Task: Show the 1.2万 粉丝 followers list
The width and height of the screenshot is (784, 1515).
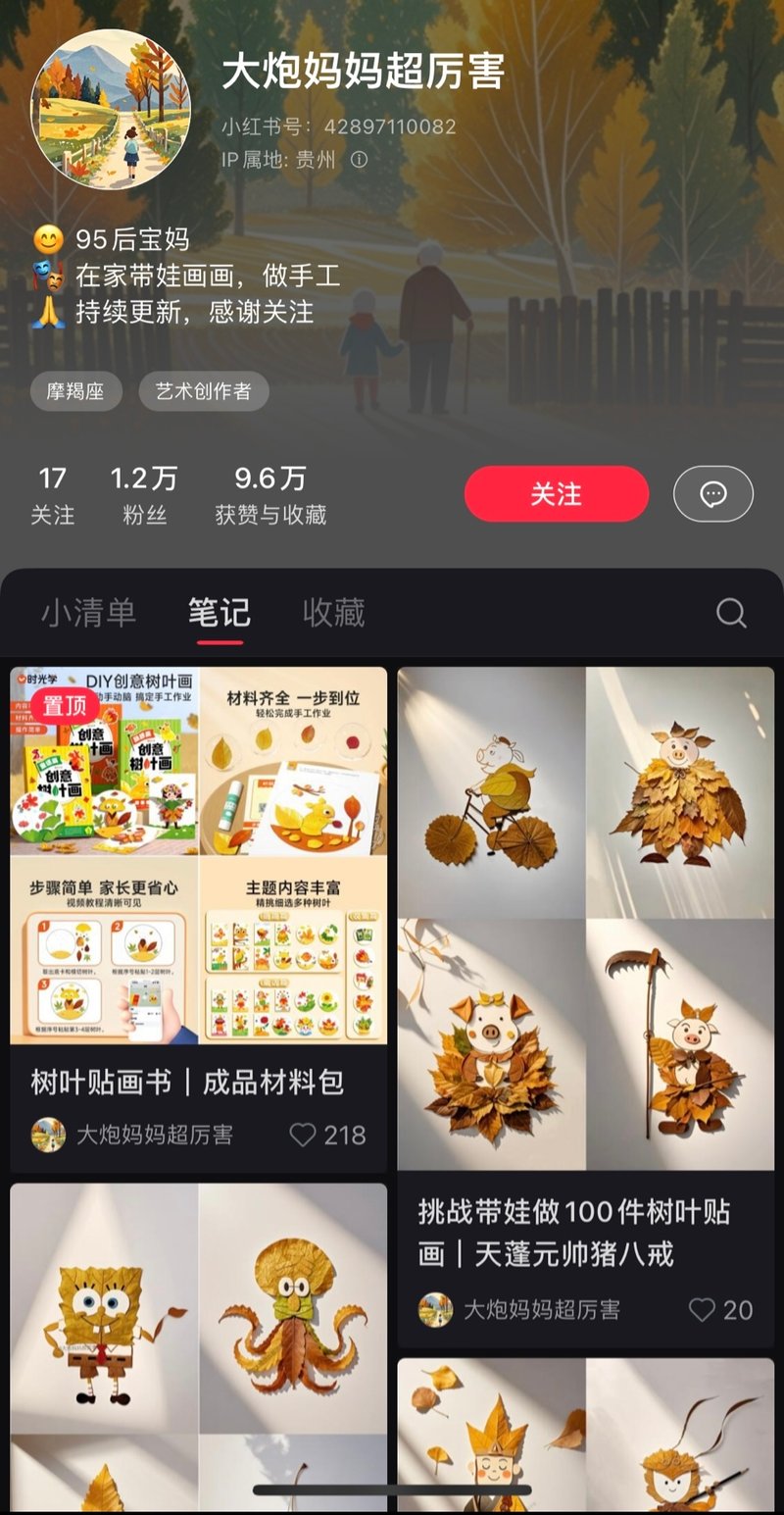Action: click(144, 494)
